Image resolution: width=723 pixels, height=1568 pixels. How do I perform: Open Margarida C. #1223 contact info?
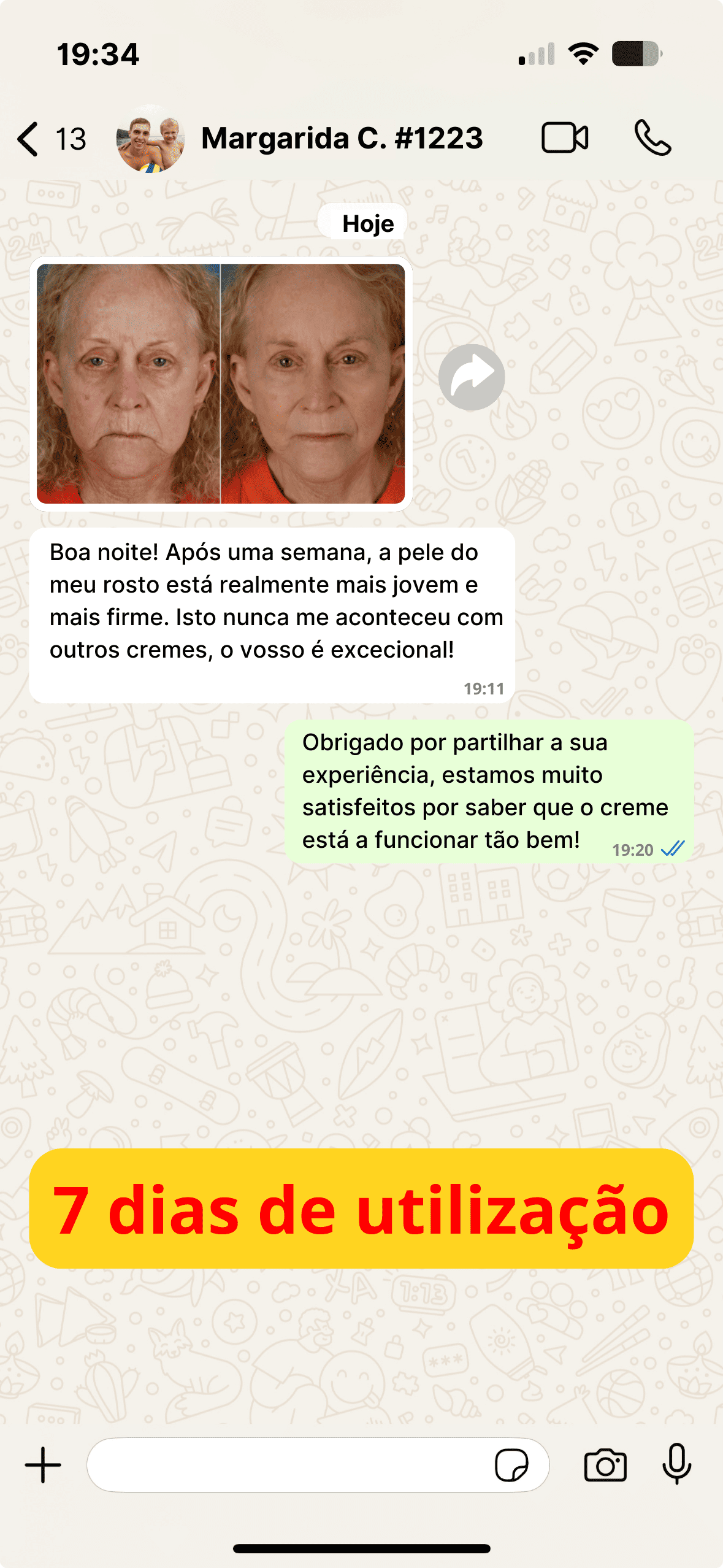342,139
